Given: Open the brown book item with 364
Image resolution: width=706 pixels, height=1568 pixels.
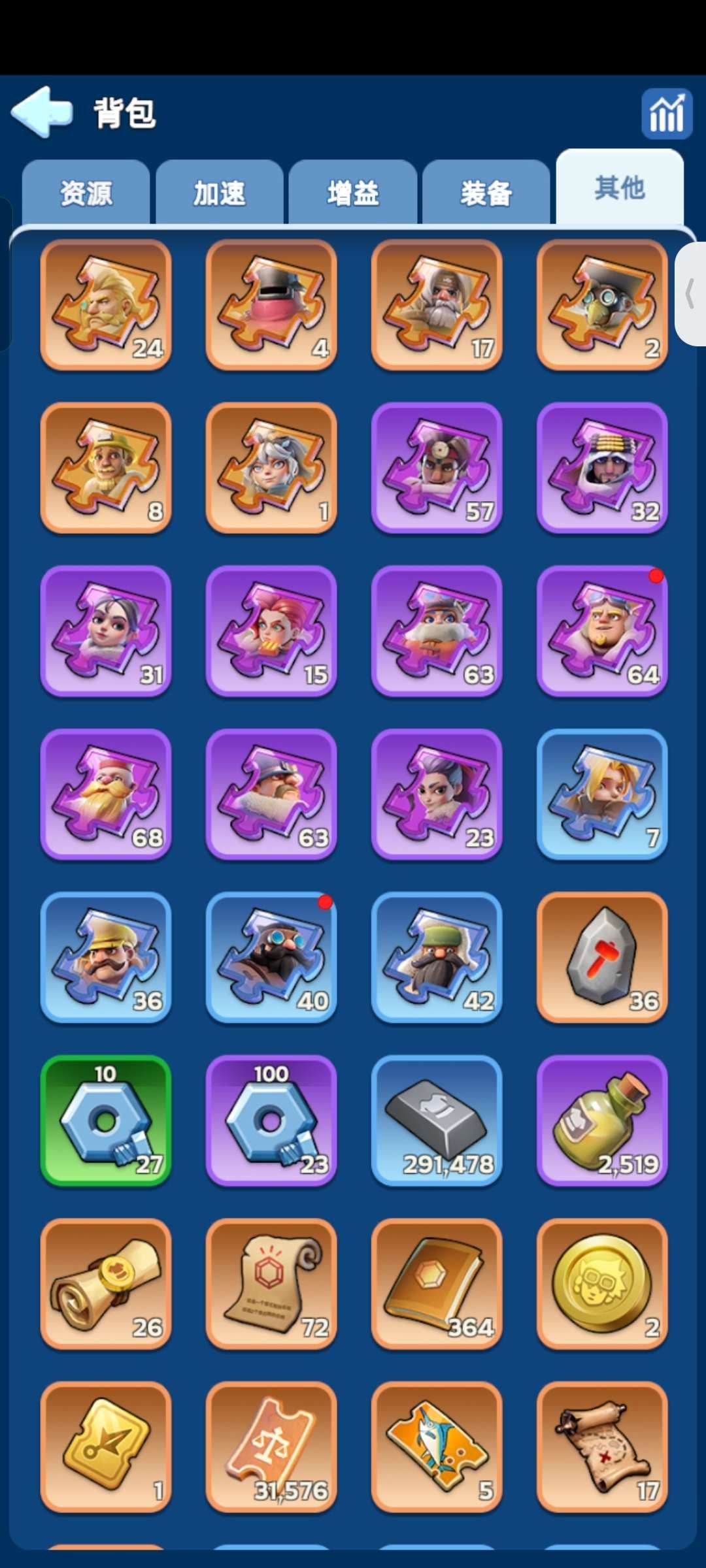Looking at the screenshot, I should [437, 1283].
